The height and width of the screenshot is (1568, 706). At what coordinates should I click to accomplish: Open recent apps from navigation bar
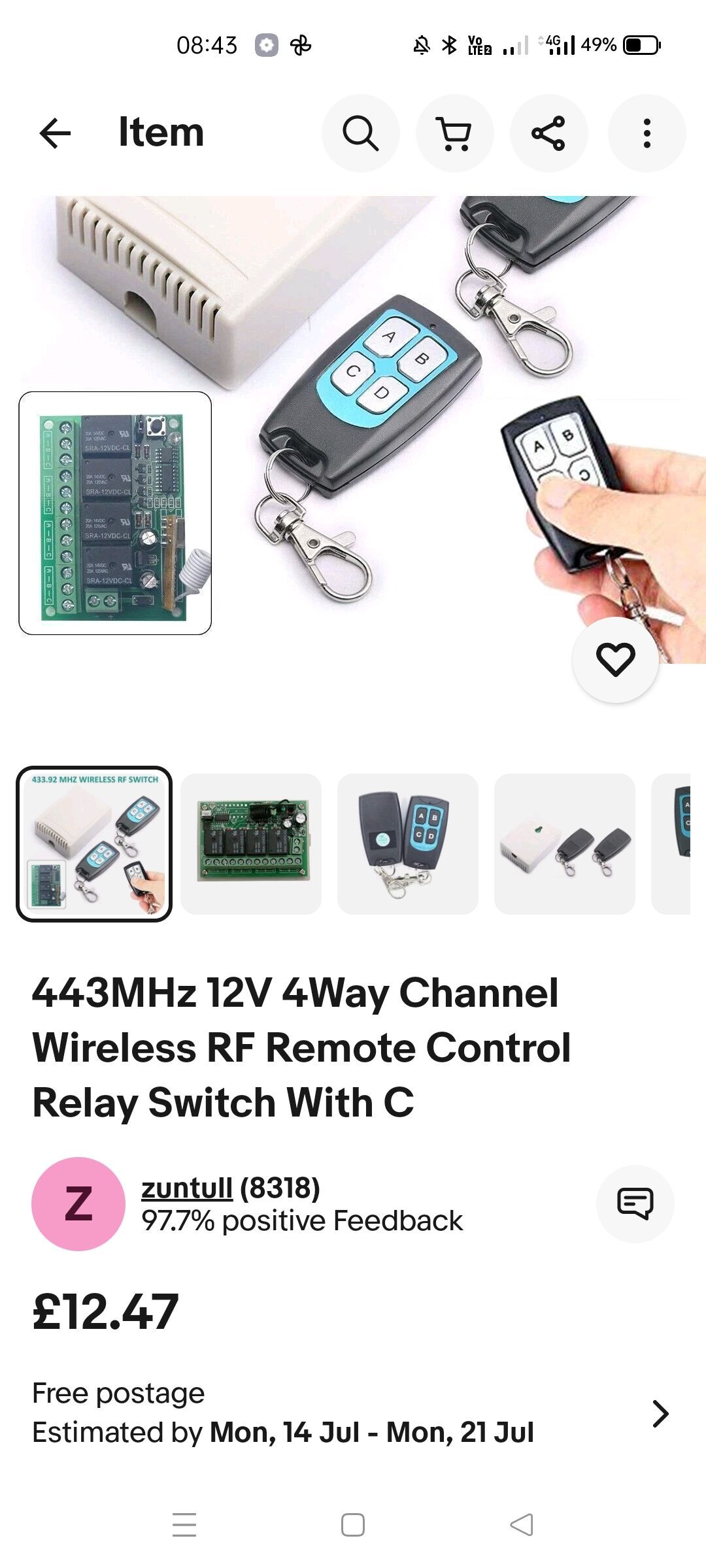(x=184, y=1525)
